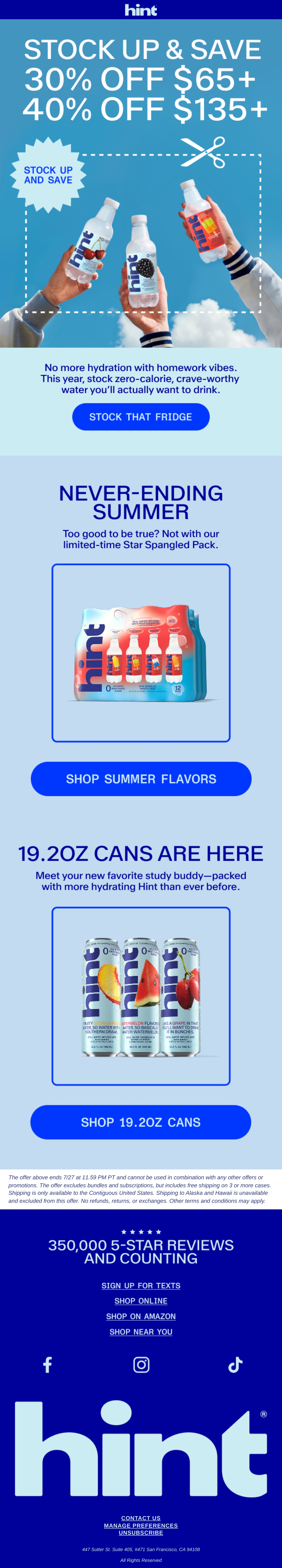This screenshot has height=1568, width=282.
Task: Open the 19.2oz cans product image
Action: pyautogui.click(x=141, y=996)
